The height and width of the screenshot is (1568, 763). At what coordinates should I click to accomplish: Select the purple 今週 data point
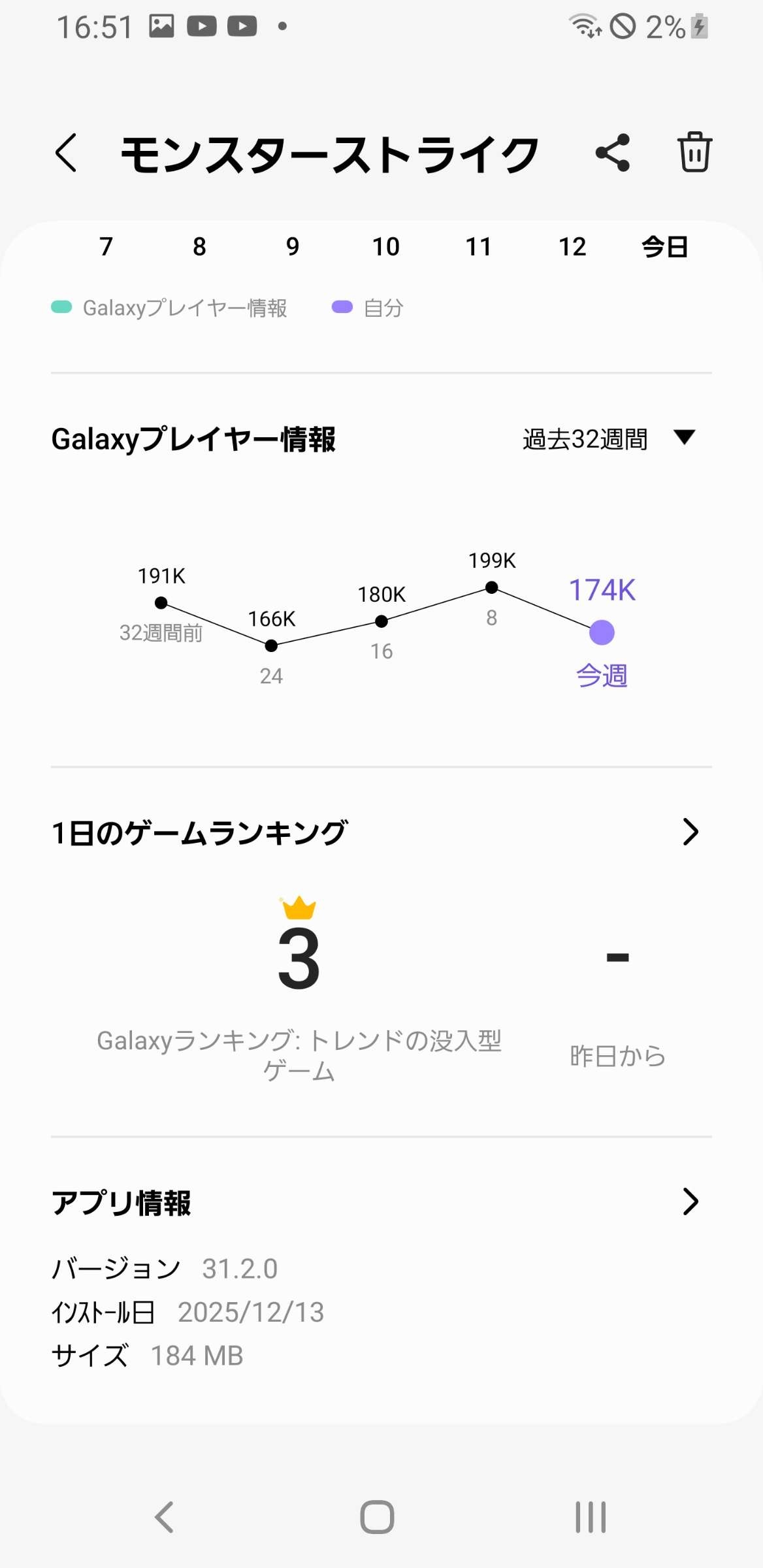[x=600, y=630]
